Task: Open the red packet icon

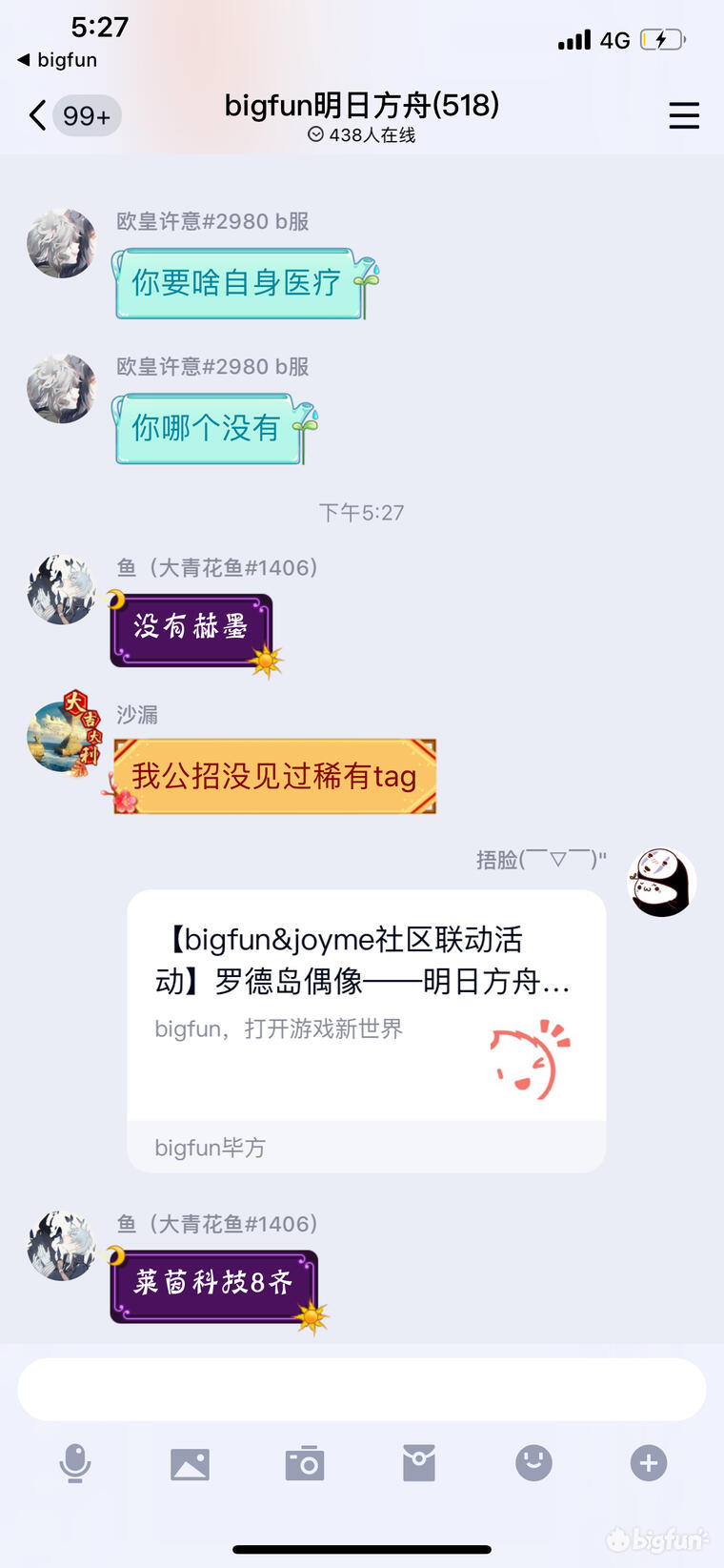Action: tap(419, 1463)
